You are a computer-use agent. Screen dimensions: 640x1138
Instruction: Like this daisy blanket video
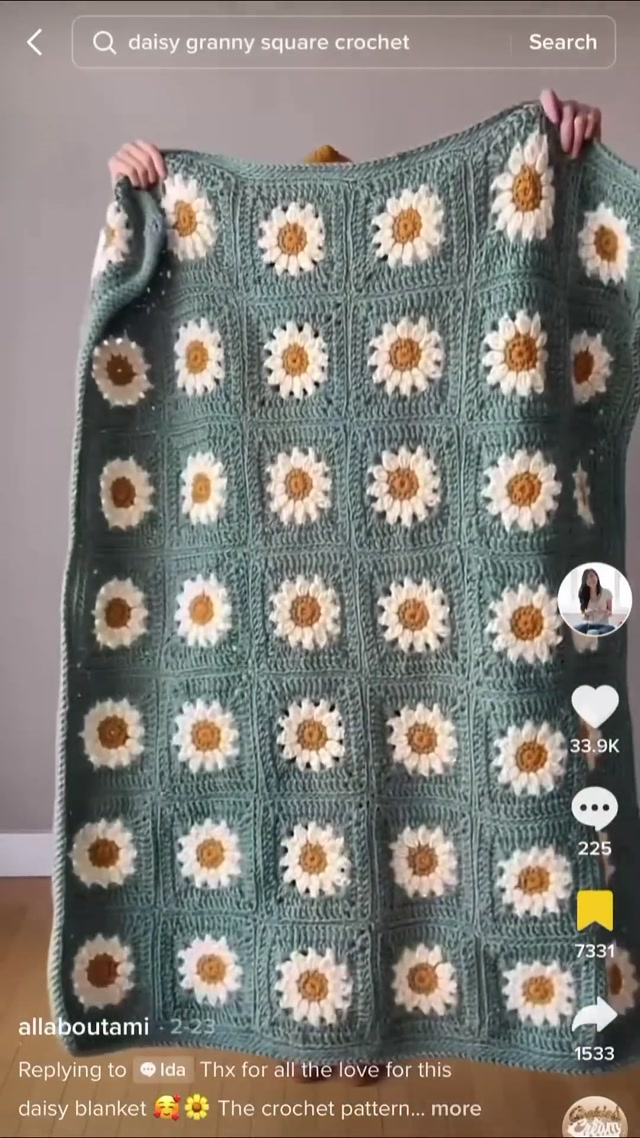pyautogui.click(x=594, y=707)
